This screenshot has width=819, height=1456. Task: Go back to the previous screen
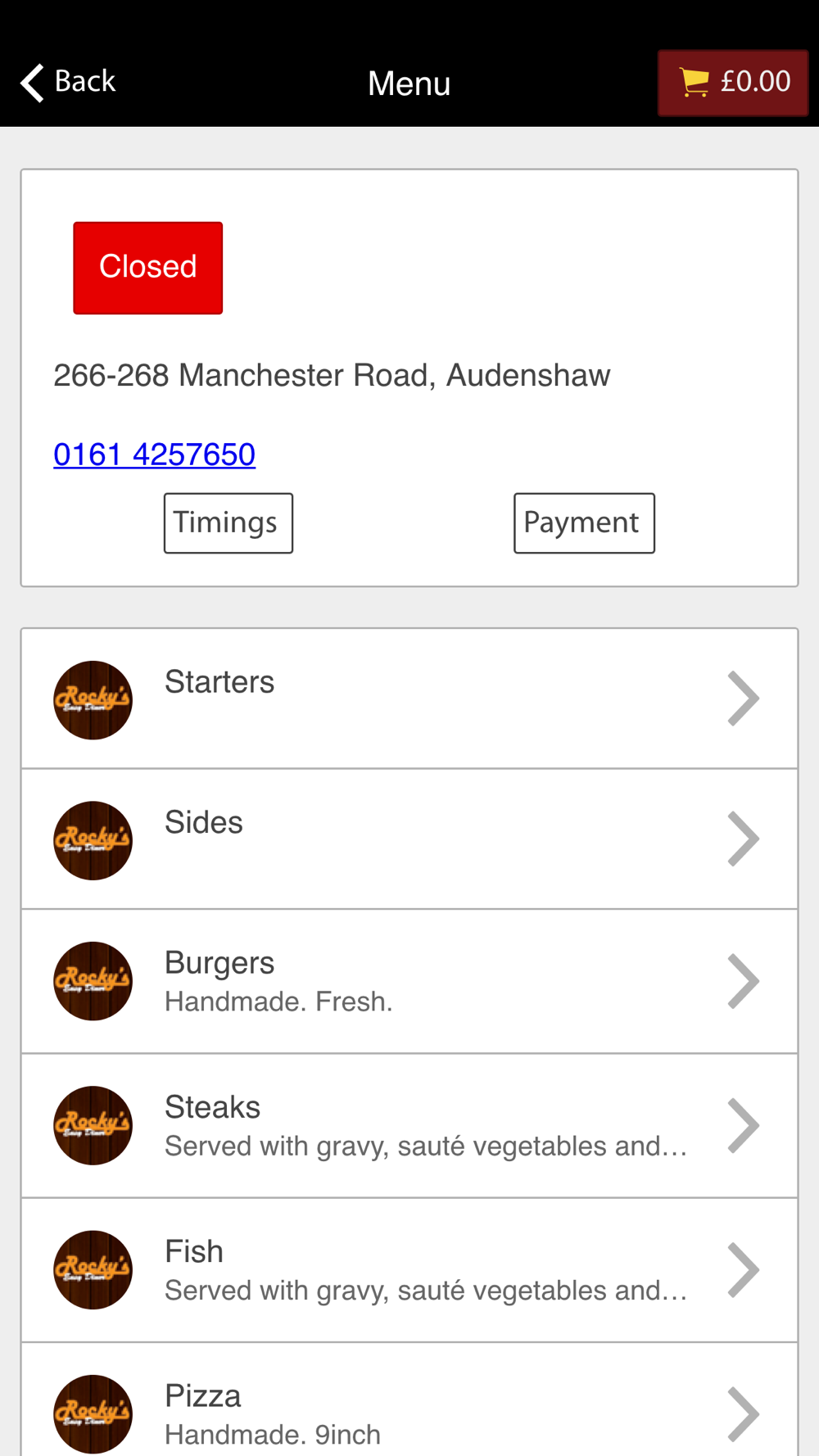tap(68, 82)
